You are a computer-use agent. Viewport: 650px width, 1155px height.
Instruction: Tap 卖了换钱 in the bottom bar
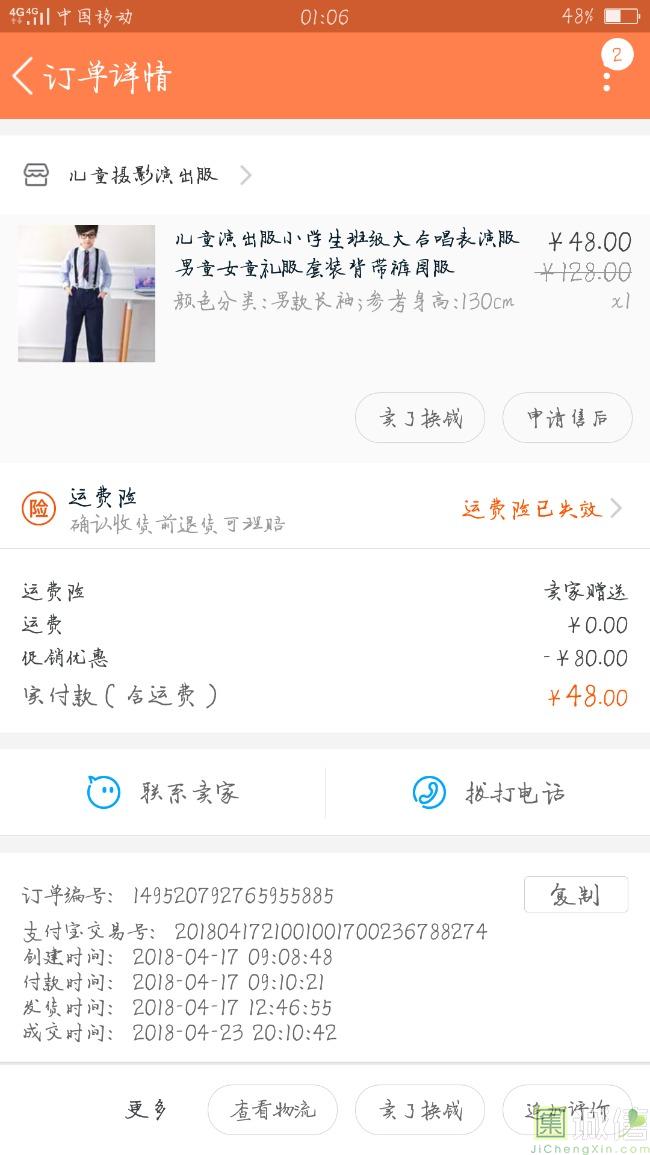(420, 1109)
